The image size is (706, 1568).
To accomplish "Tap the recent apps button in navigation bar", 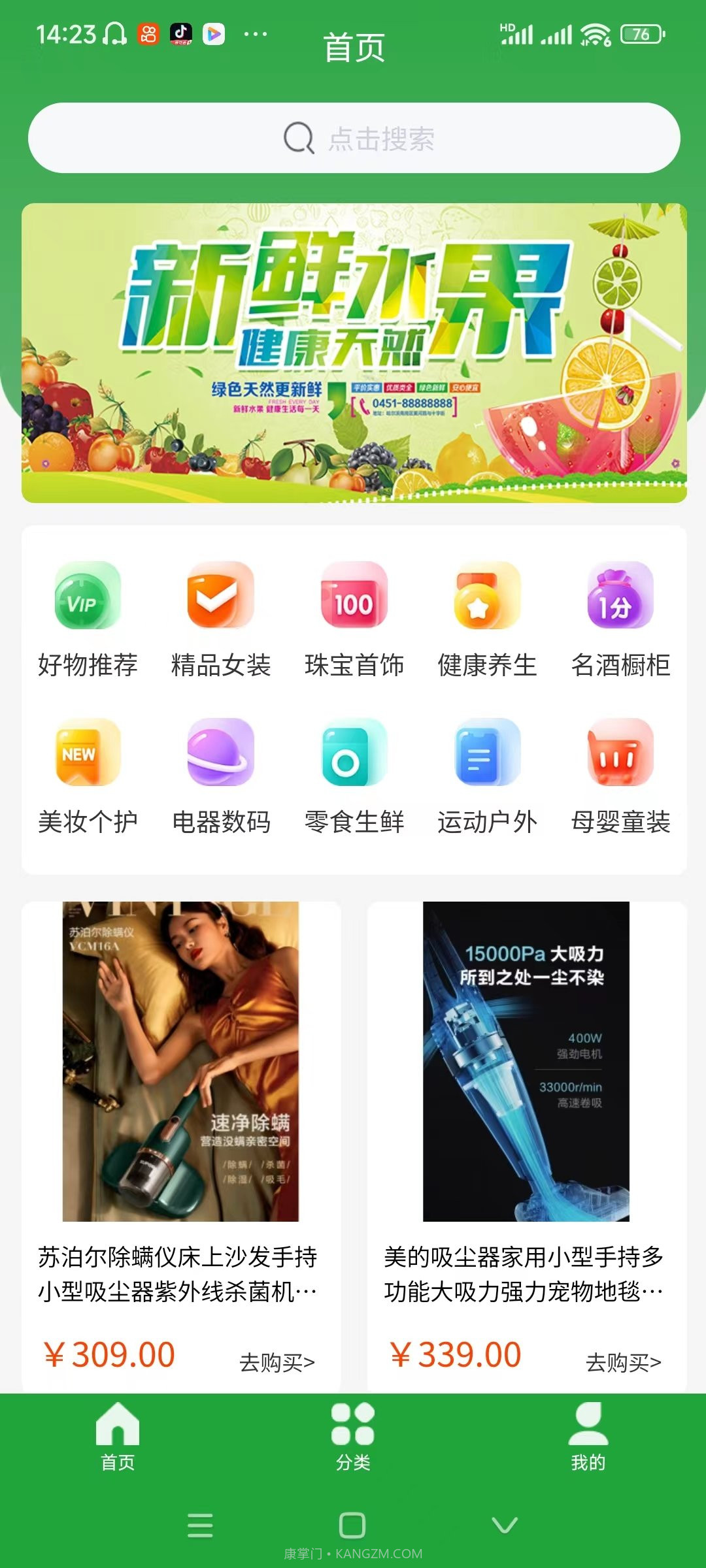I will click(x=200, y=1522).
